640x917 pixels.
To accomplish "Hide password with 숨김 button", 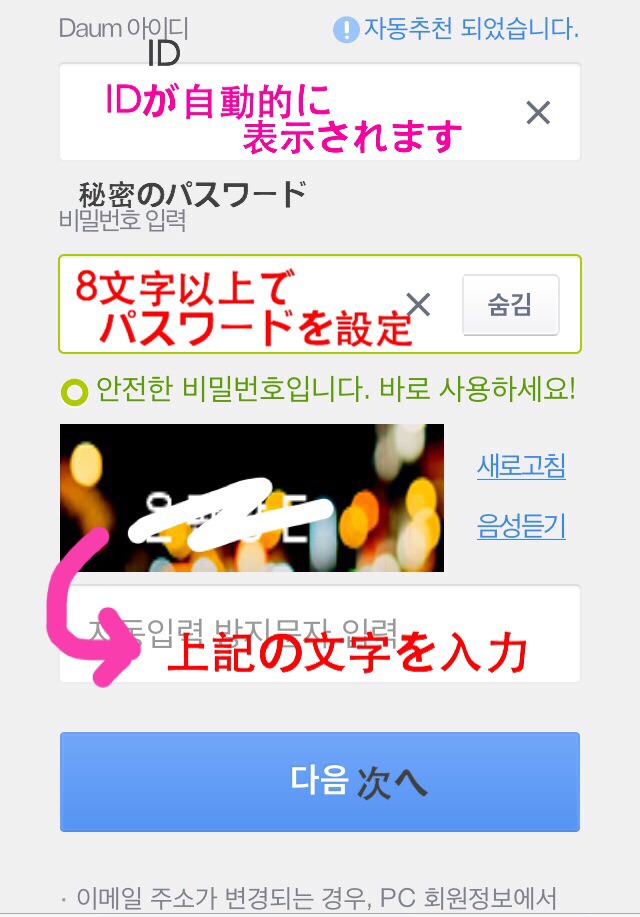I will pyautogui.click(x=510, y=305).
